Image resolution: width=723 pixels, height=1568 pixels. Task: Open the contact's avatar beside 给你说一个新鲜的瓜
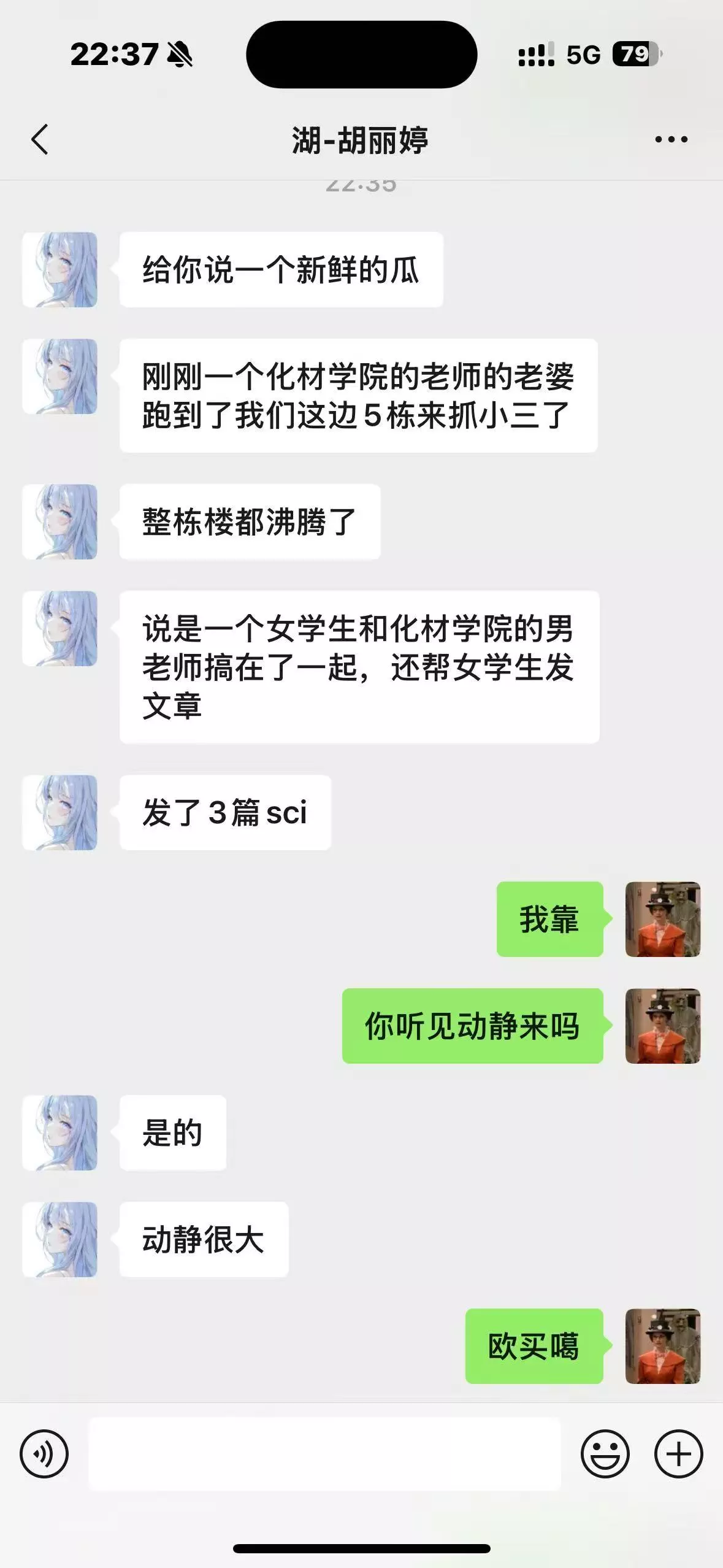60,269
